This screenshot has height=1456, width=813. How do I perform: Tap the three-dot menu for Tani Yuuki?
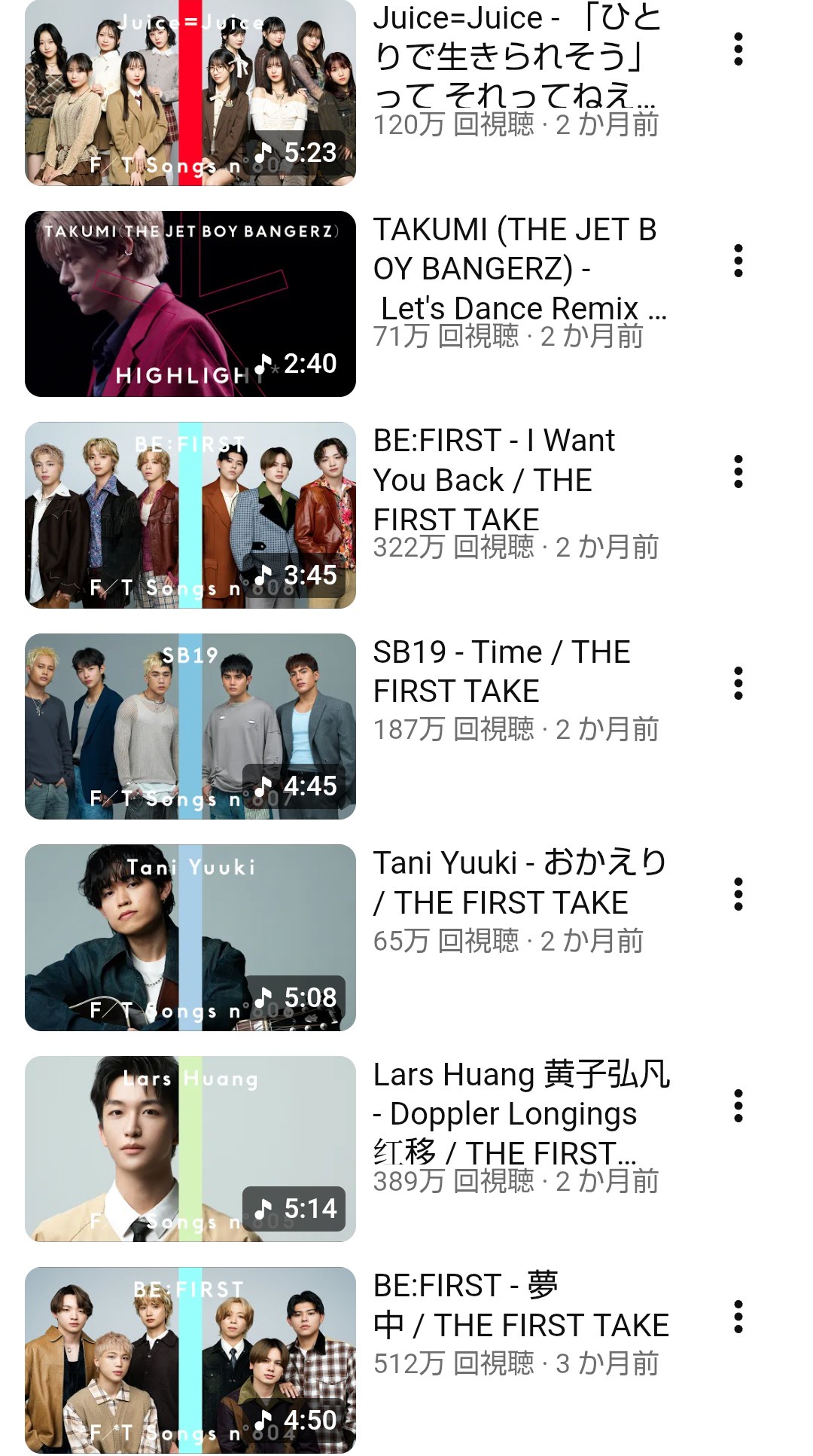738,894
